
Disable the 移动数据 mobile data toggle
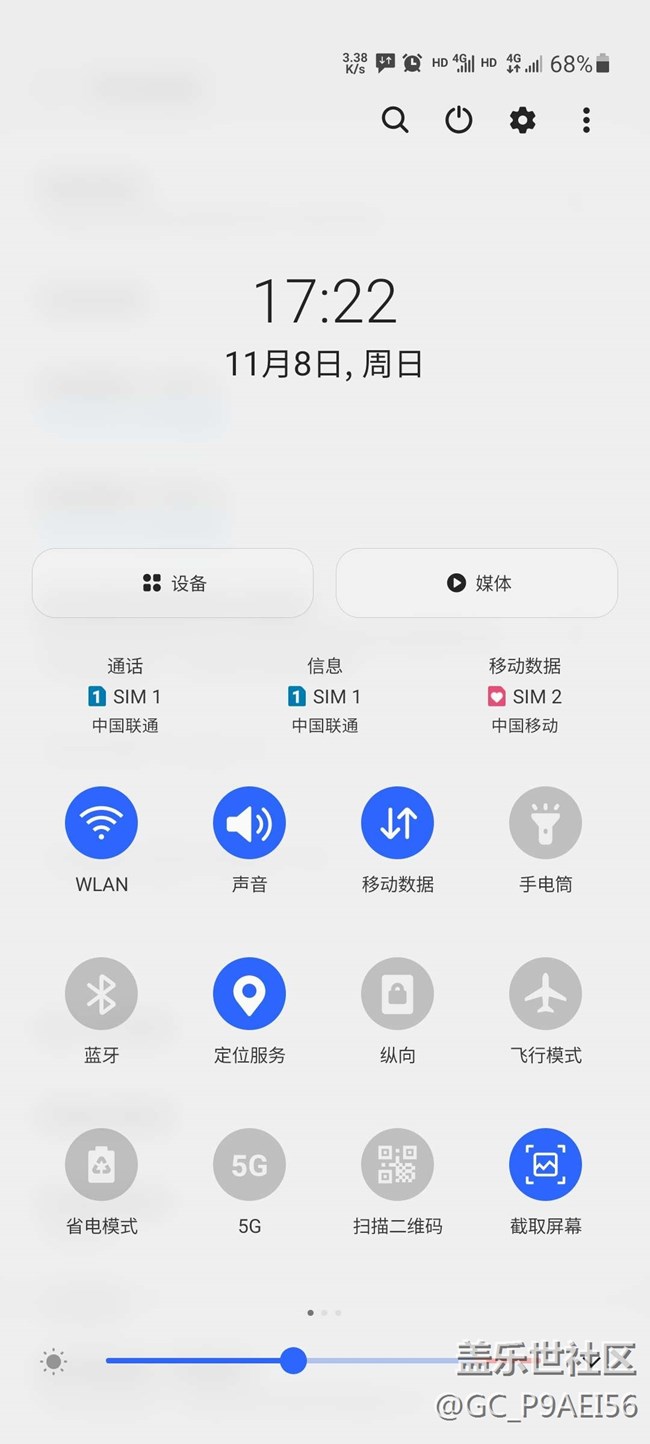[x=397, y=823]
